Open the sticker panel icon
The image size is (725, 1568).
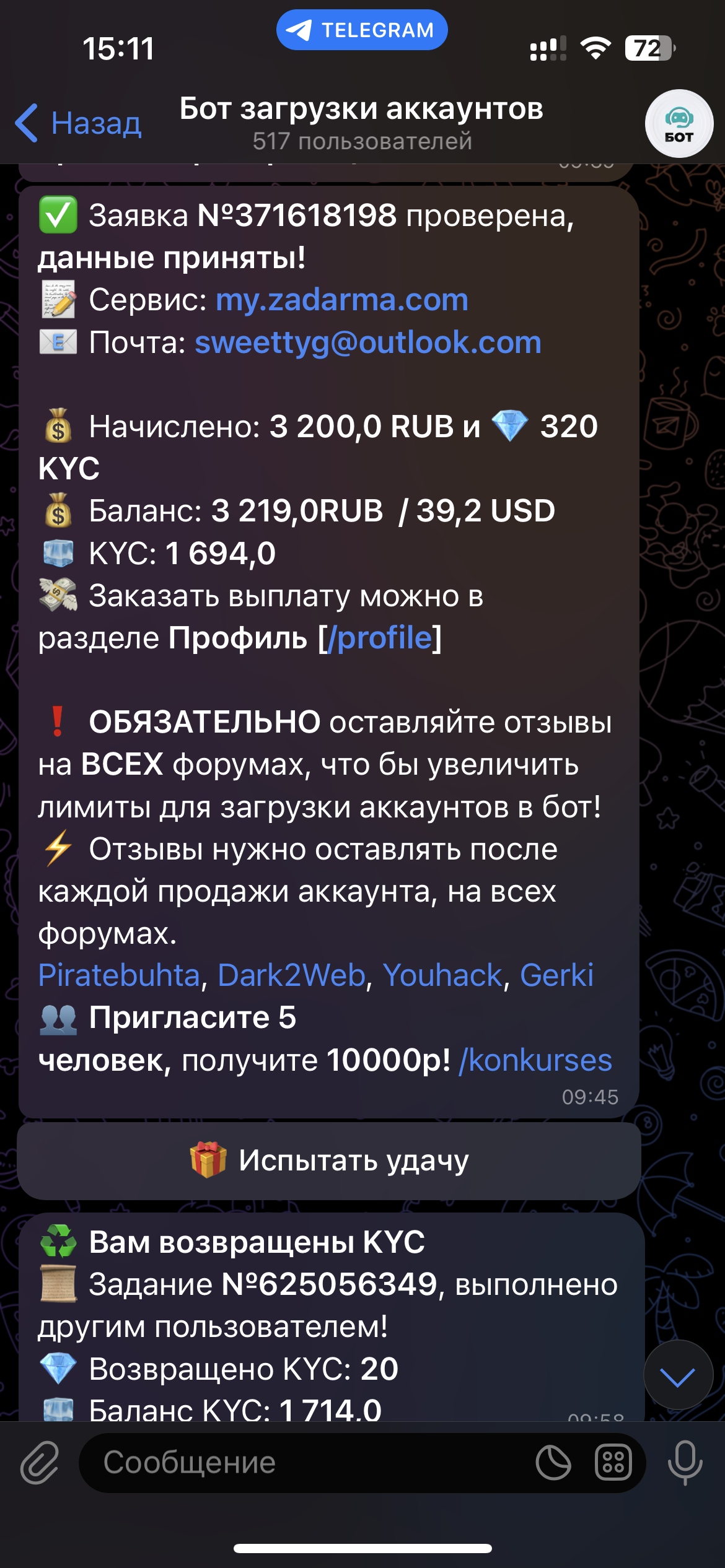pyautogui.click(x=553, y=1463)
